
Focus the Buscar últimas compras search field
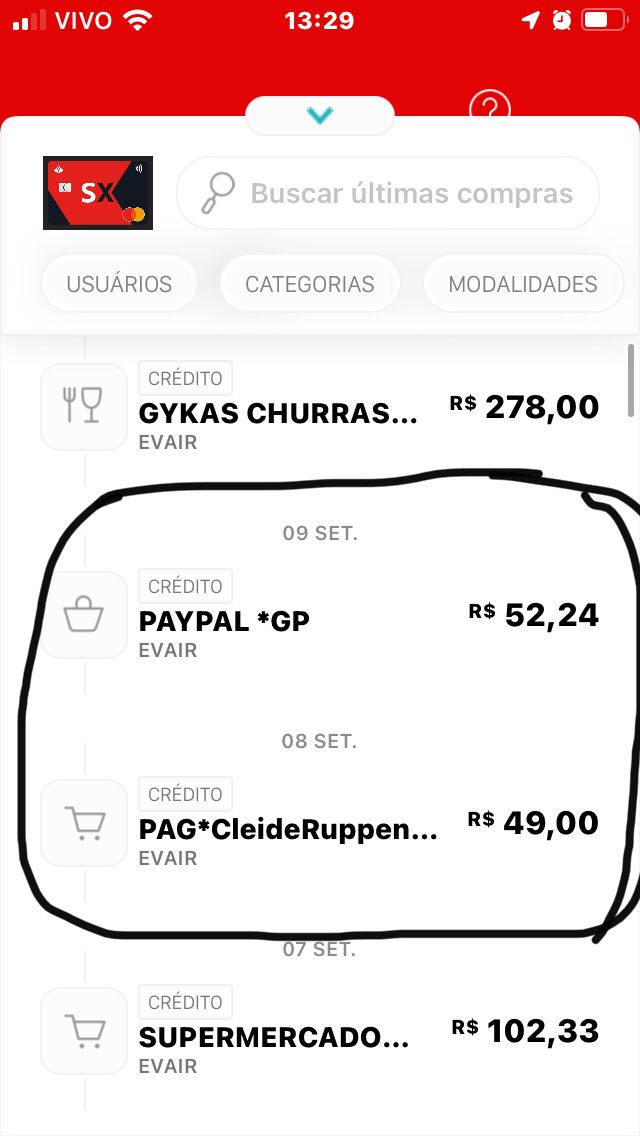pyautogui.click(x=388, y=193)
